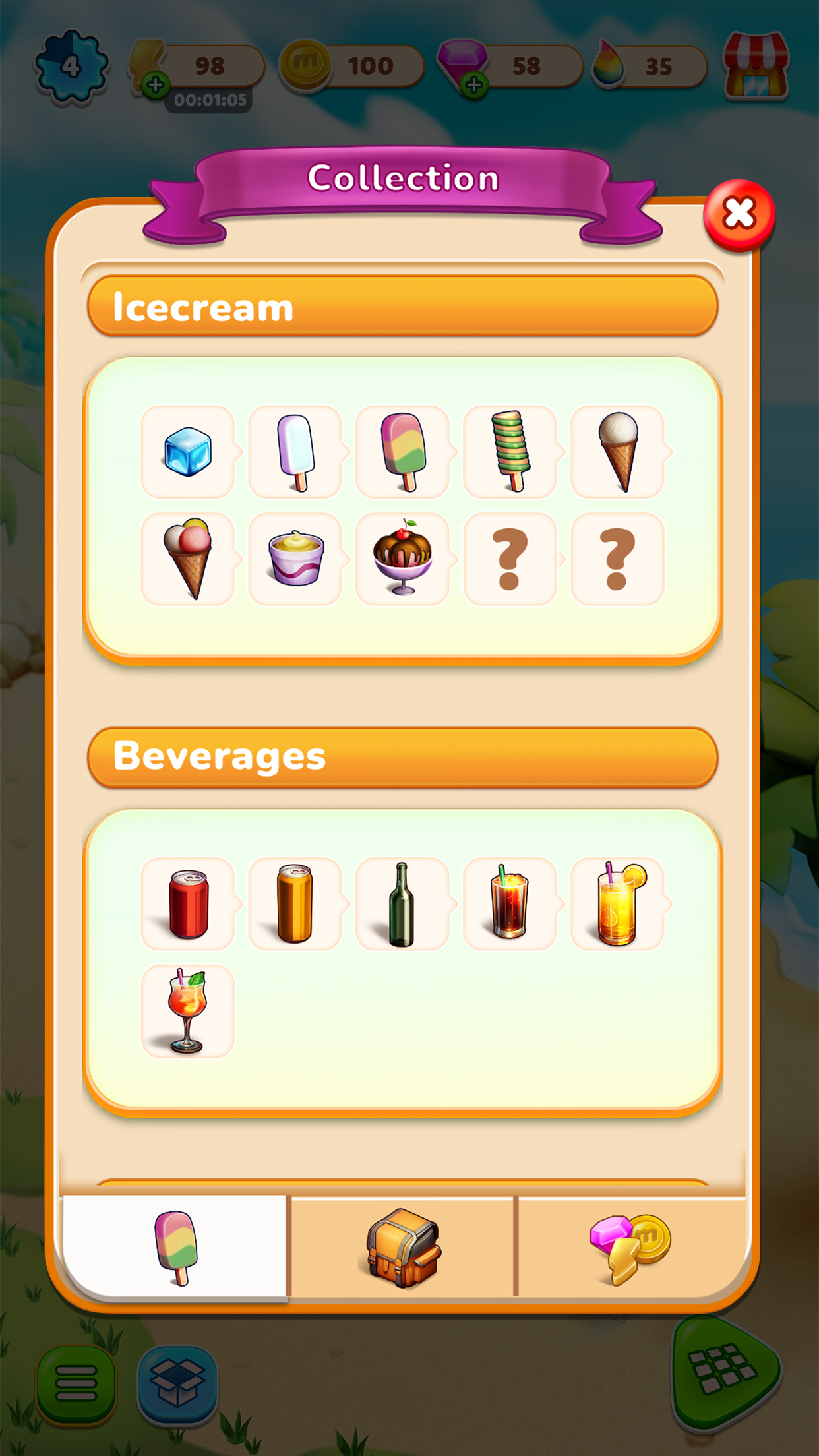Viewport: 819px width, 1456px height.
Task: Open the blue box storage button
Action: [x=177, y=1383]
